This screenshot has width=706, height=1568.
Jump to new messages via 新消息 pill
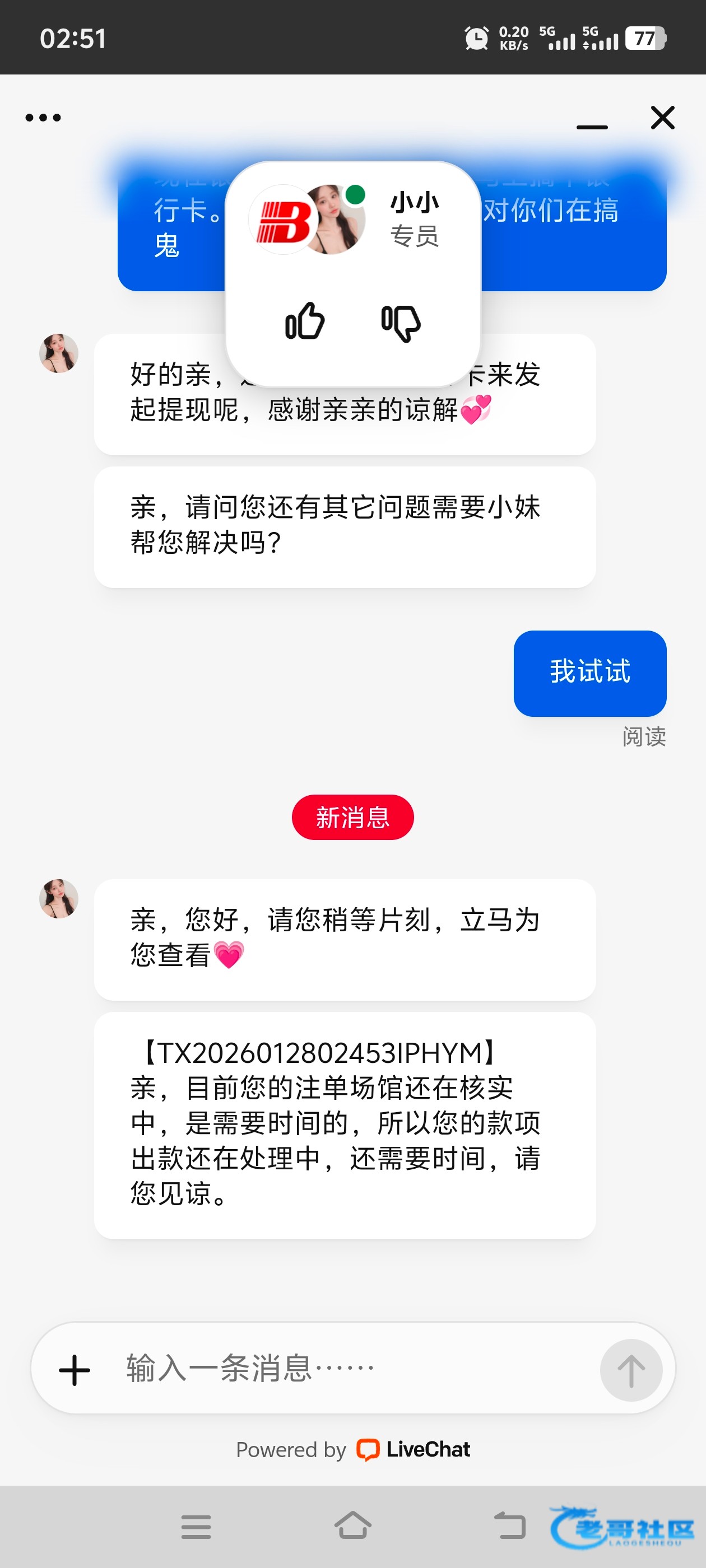(x=352, y=817)
